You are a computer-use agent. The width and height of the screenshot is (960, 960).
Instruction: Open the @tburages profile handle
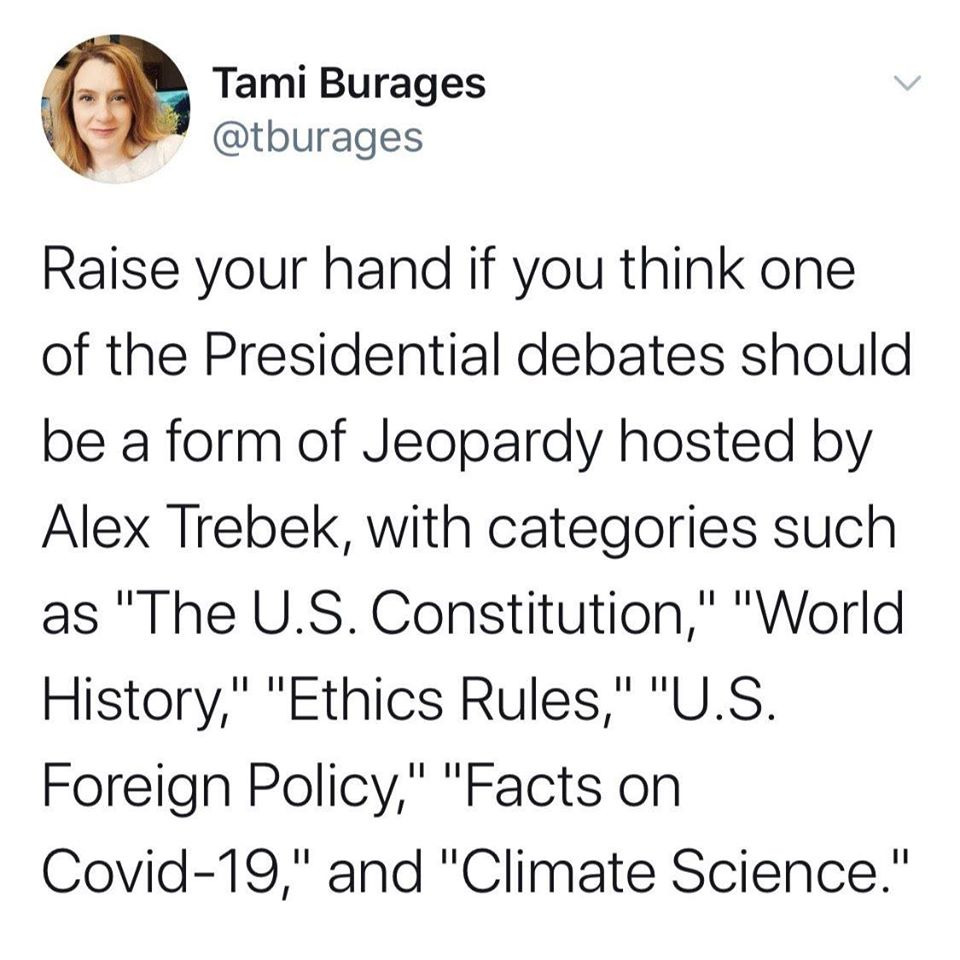tap(319, 138)
